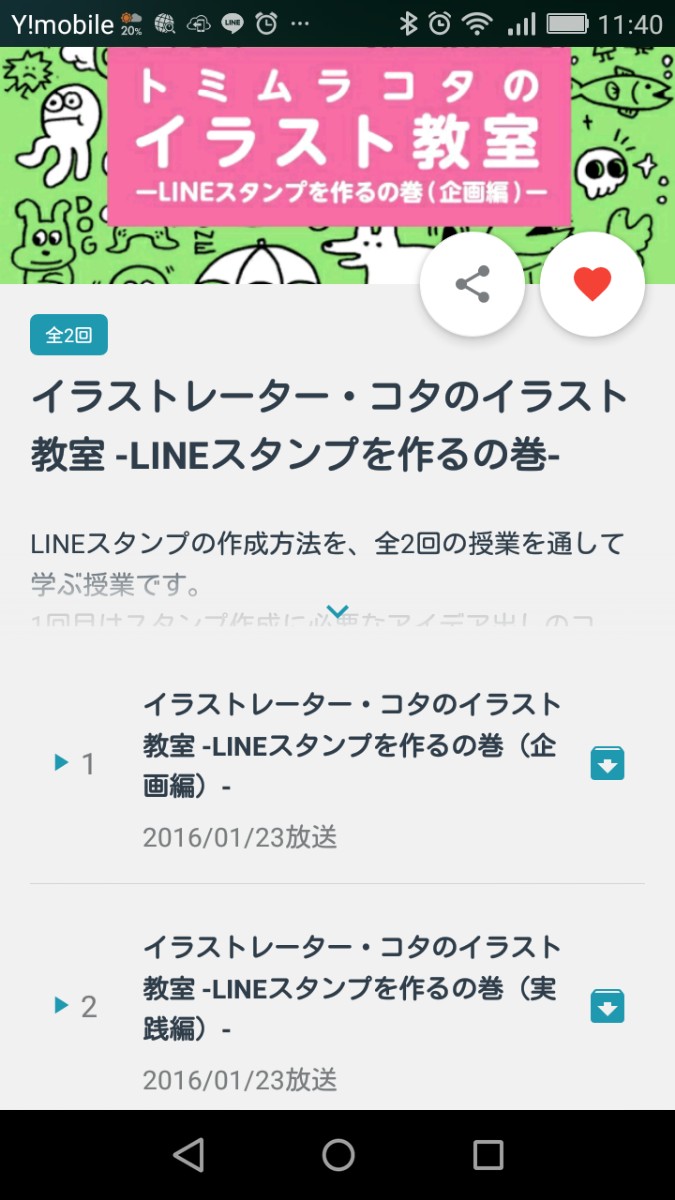Favorite this course with the heart button
This screenshot has width=675, height=1200.
pyautogui.click(x=592, y=284)
